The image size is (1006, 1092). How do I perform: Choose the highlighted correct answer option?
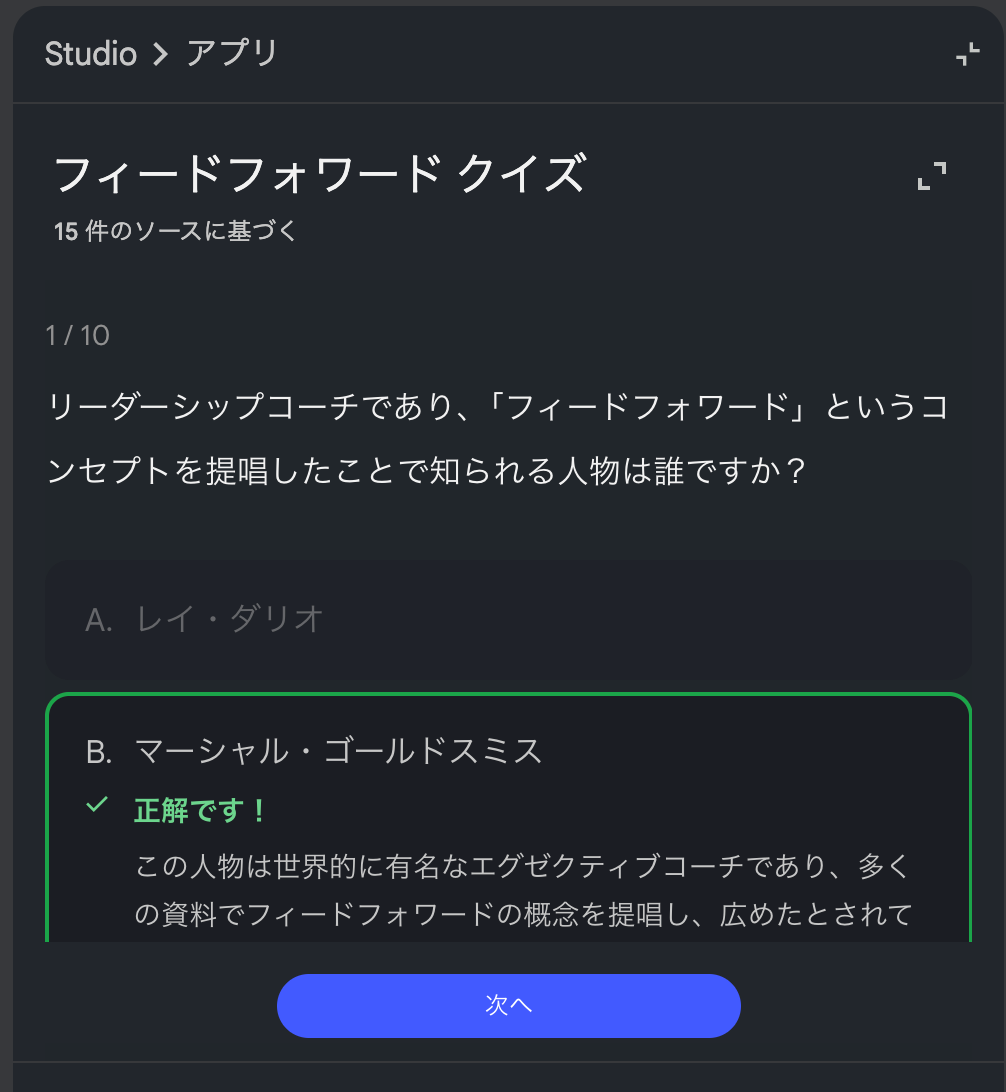tap(509, 753)
